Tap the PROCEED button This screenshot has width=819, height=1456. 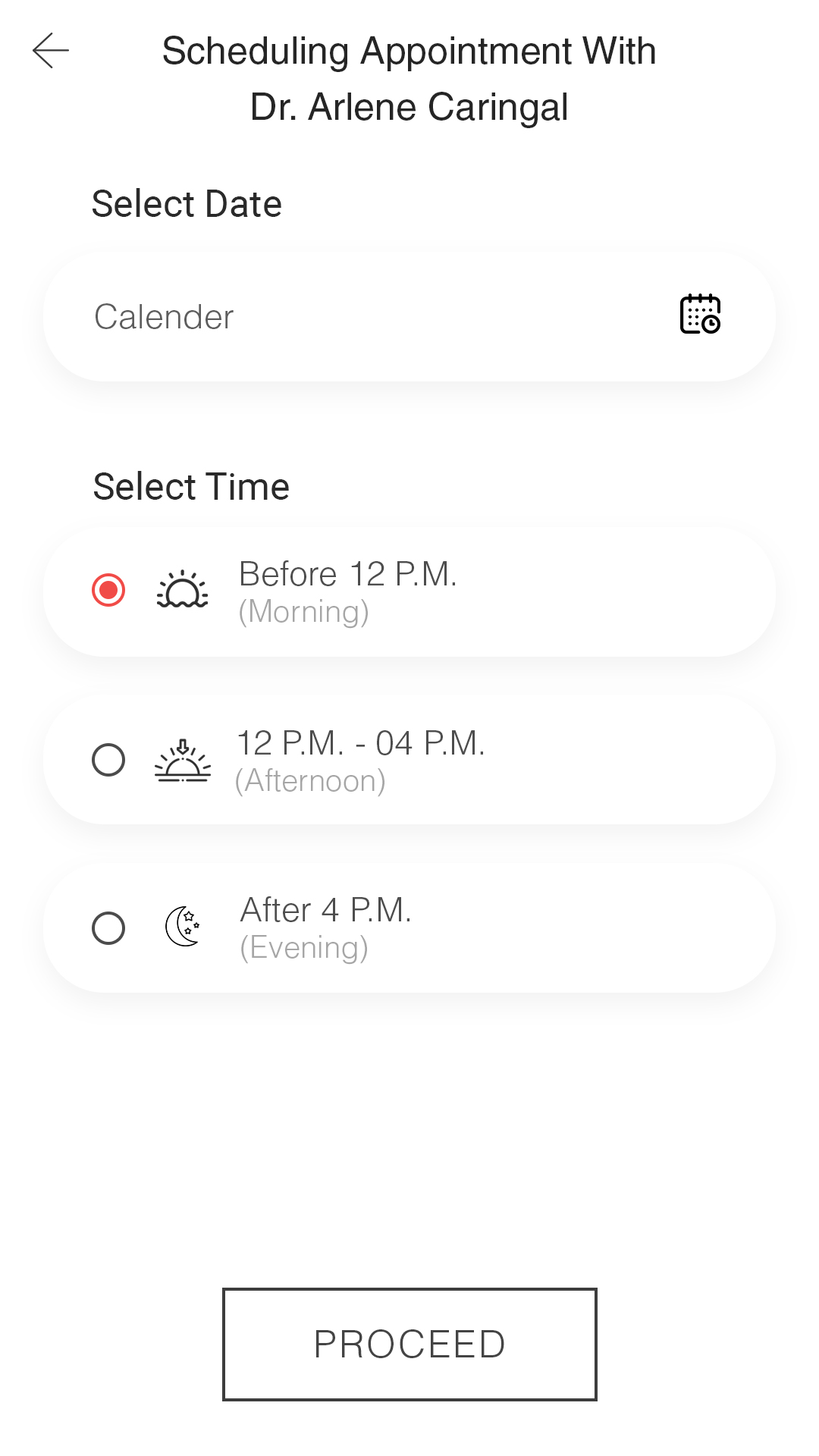[x=409, y=1344]
